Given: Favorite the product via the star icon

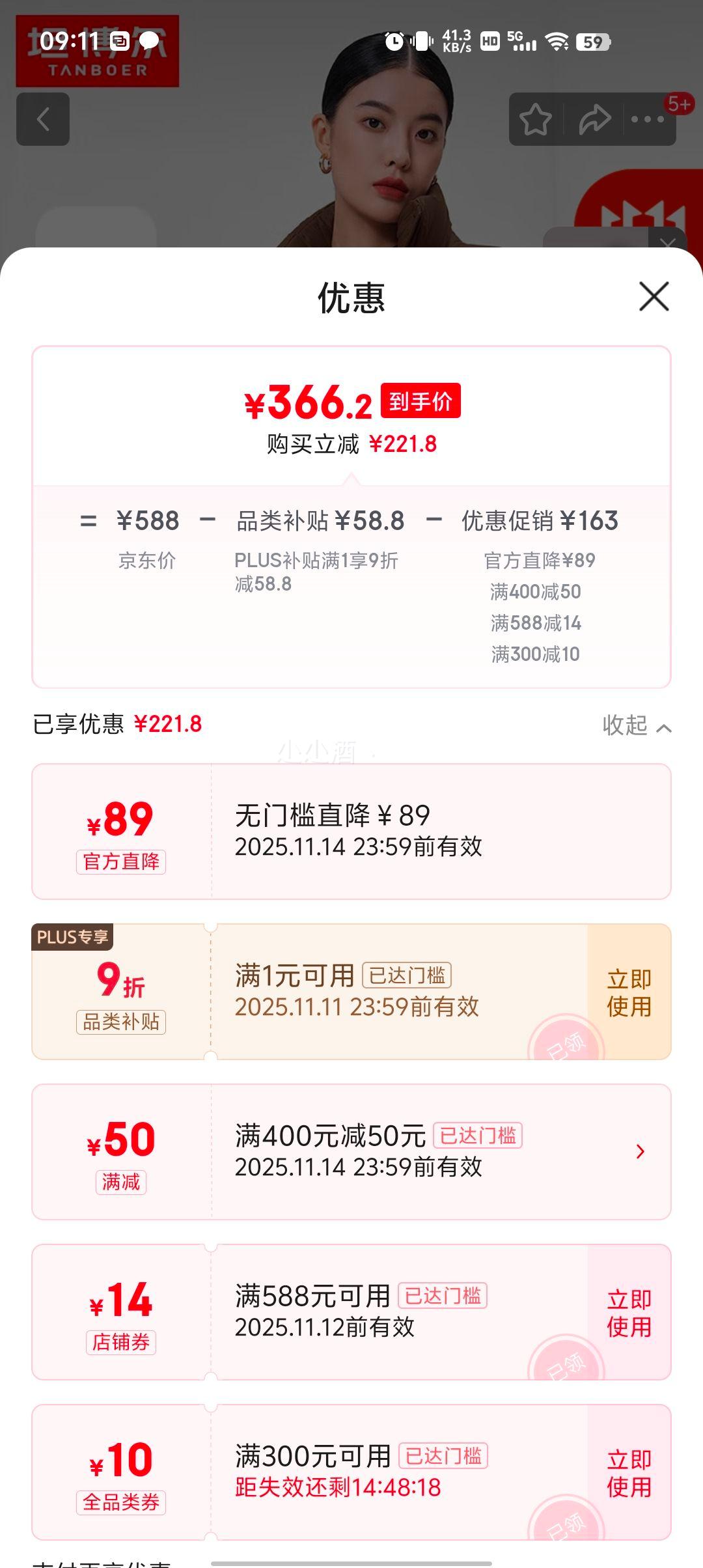Looking at the screenshot, I should pos(535,119).
